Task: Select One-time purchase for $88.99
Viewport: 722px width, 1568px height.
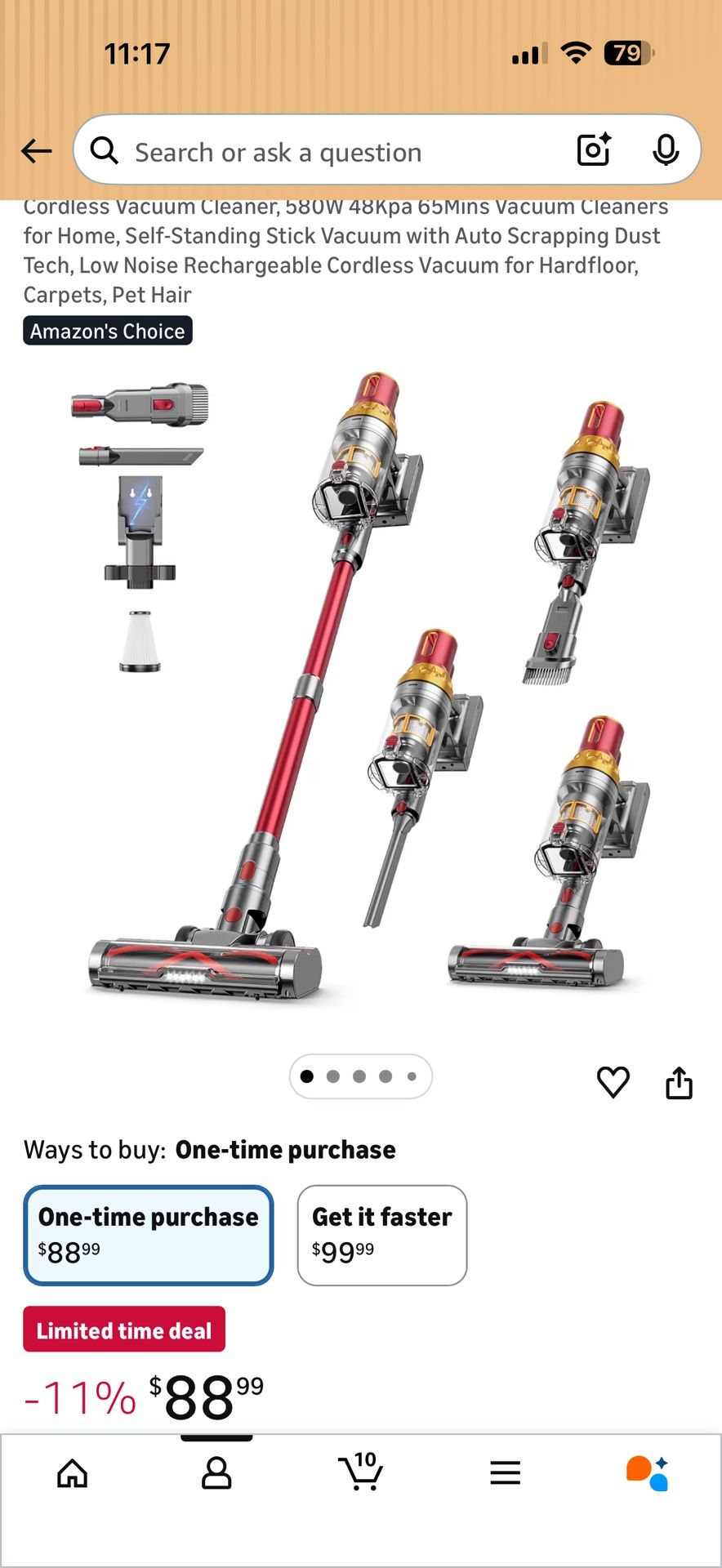Action: [x=148, y=1235]
